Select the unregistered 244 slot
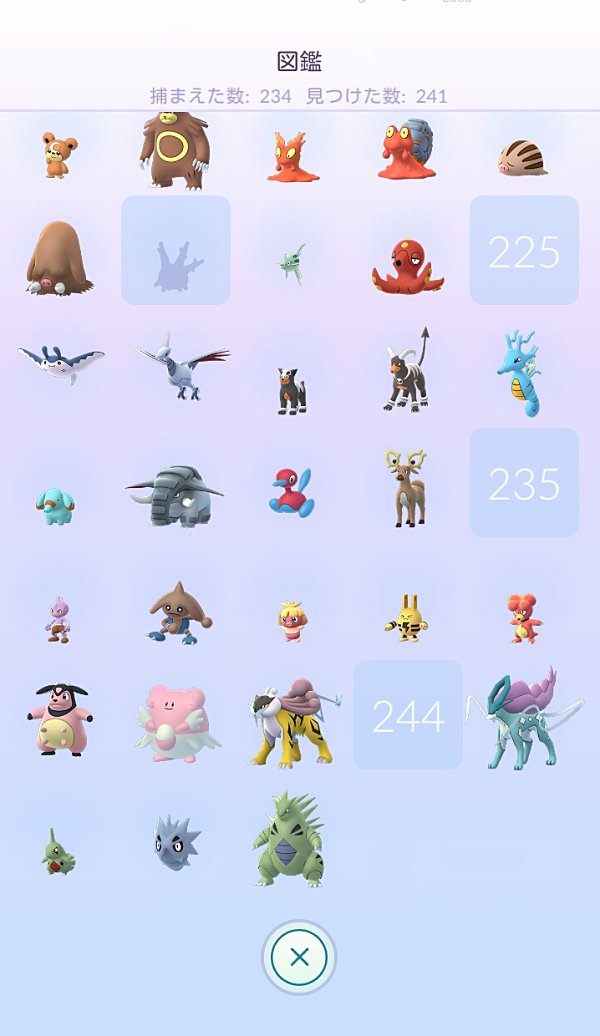The image size is (600, 1036). coord(408,715)
